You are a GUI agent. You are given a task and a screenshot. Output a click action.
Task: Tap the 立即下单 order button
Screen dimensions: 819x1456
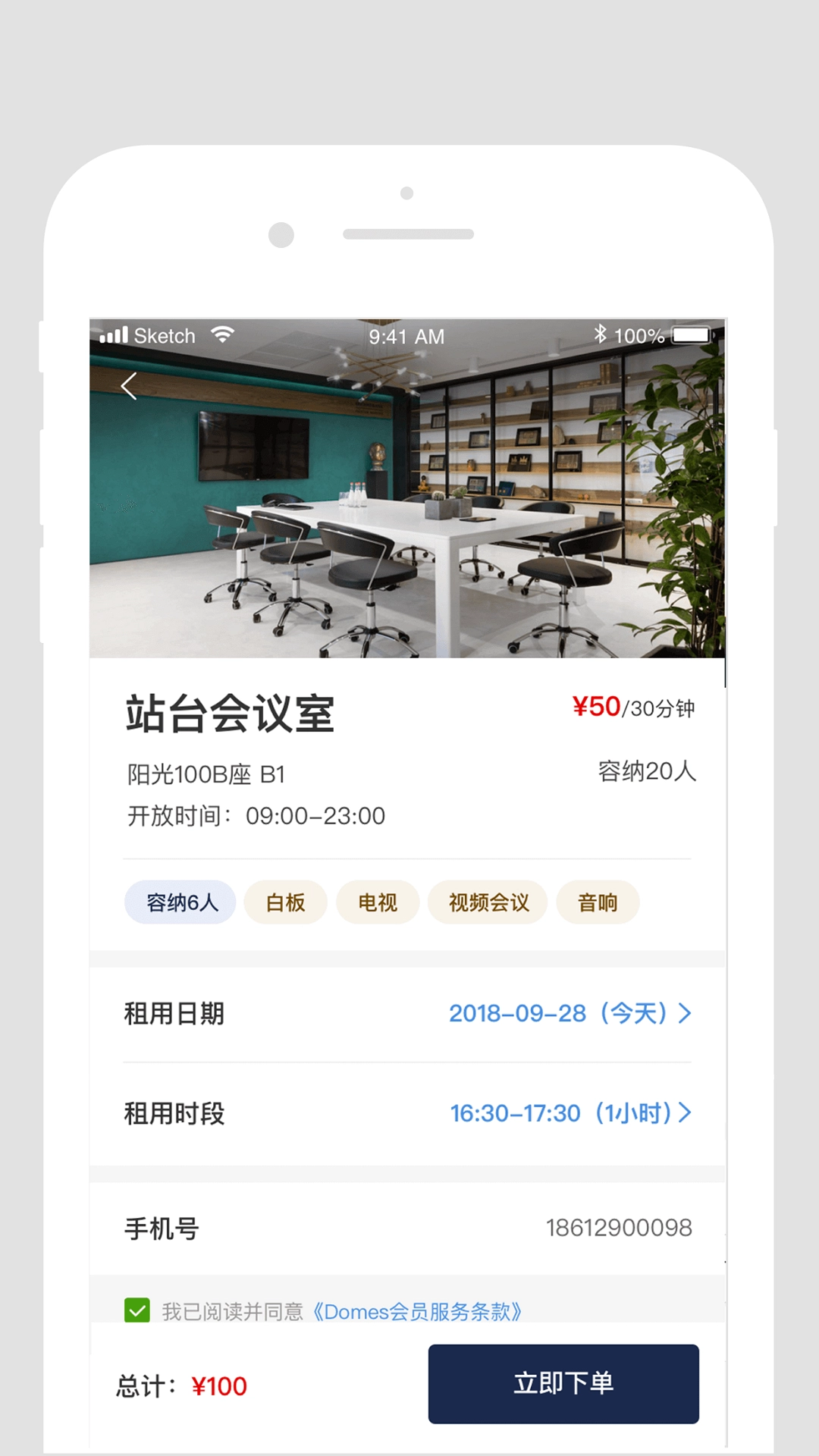pyautogui.click(x=563, y=1382)
